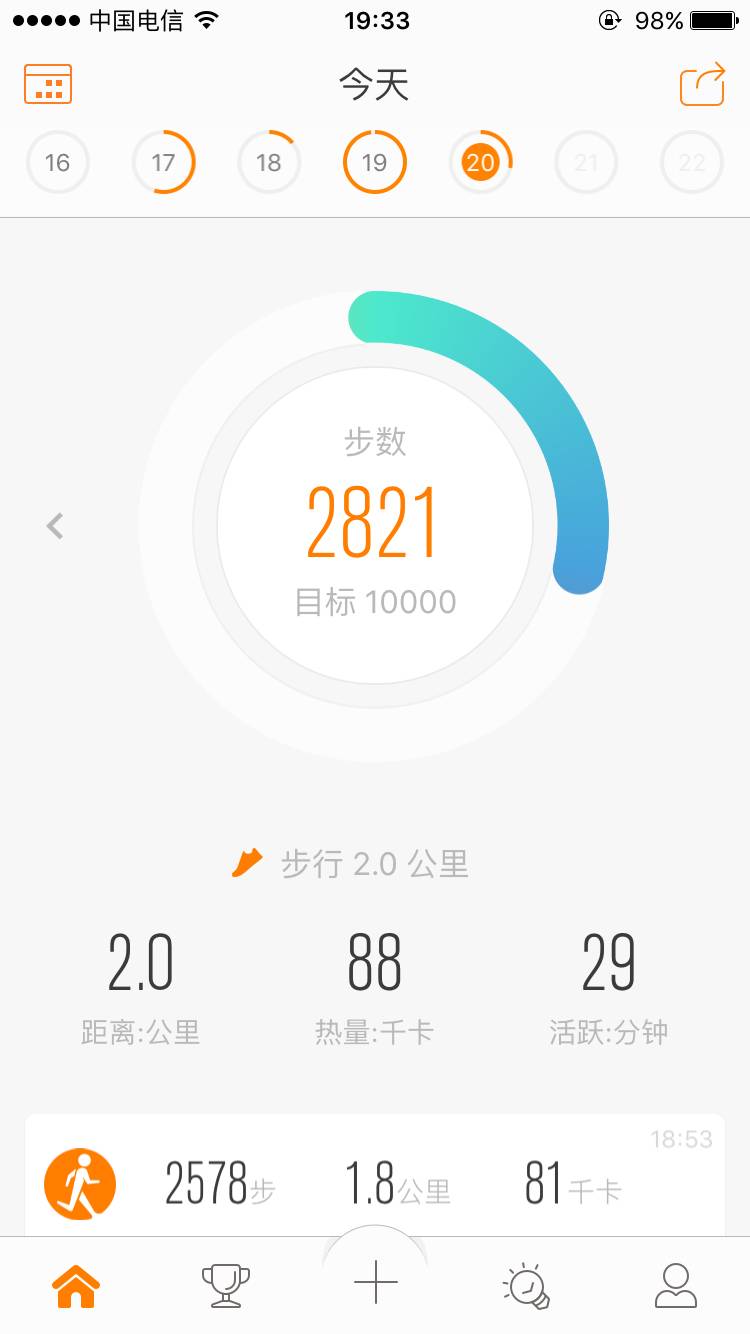Share today's step data
The image size is (750, 1334).
[702, 84]
